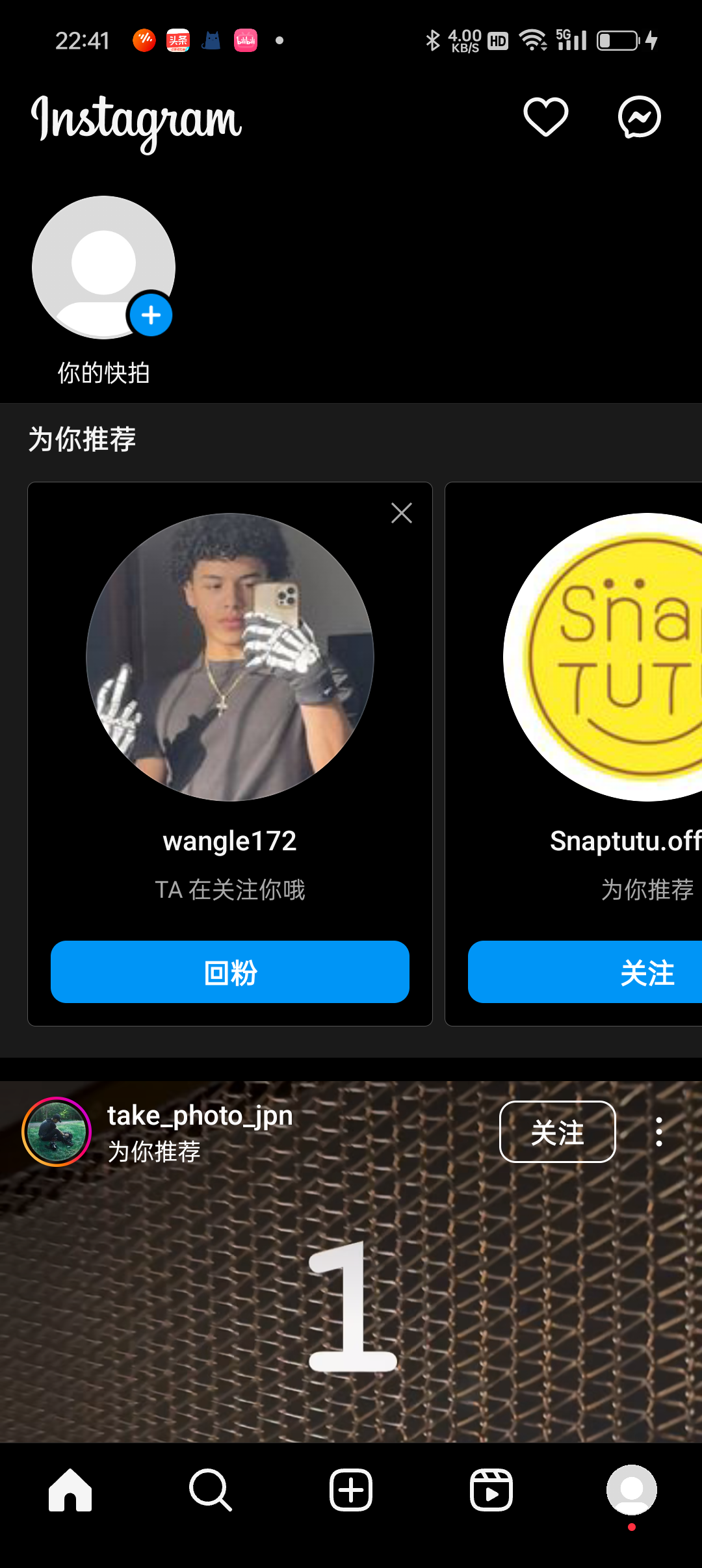The width and height of the screenshot is (702, 1568).
Task: Follow take_photo_jpn from the post
Action: point(557,1132)
